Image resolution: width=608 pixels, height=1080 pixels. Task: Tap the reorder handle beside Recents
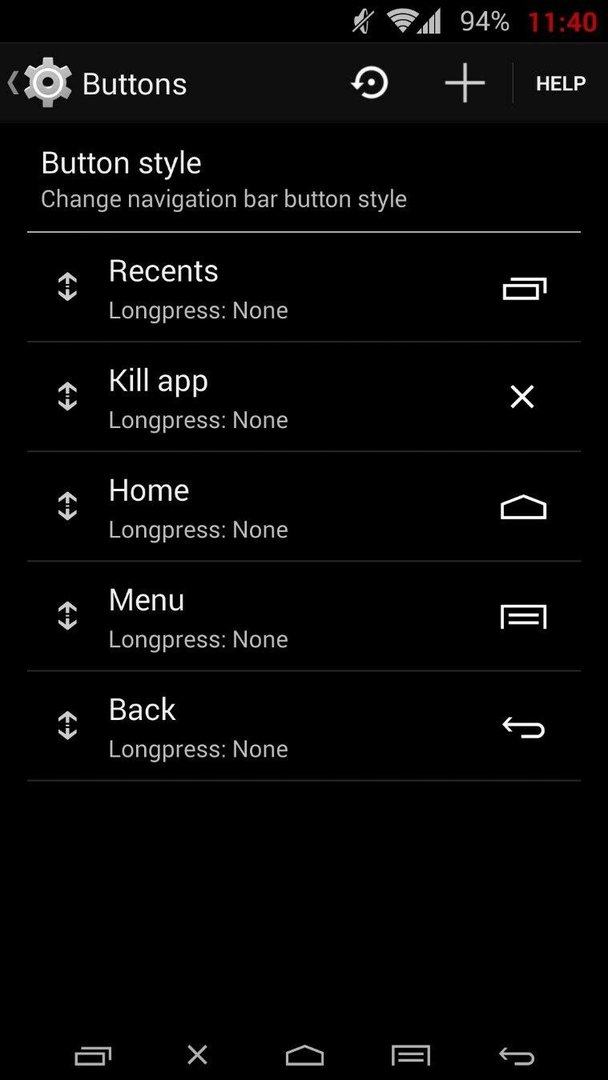click(67, 287)
